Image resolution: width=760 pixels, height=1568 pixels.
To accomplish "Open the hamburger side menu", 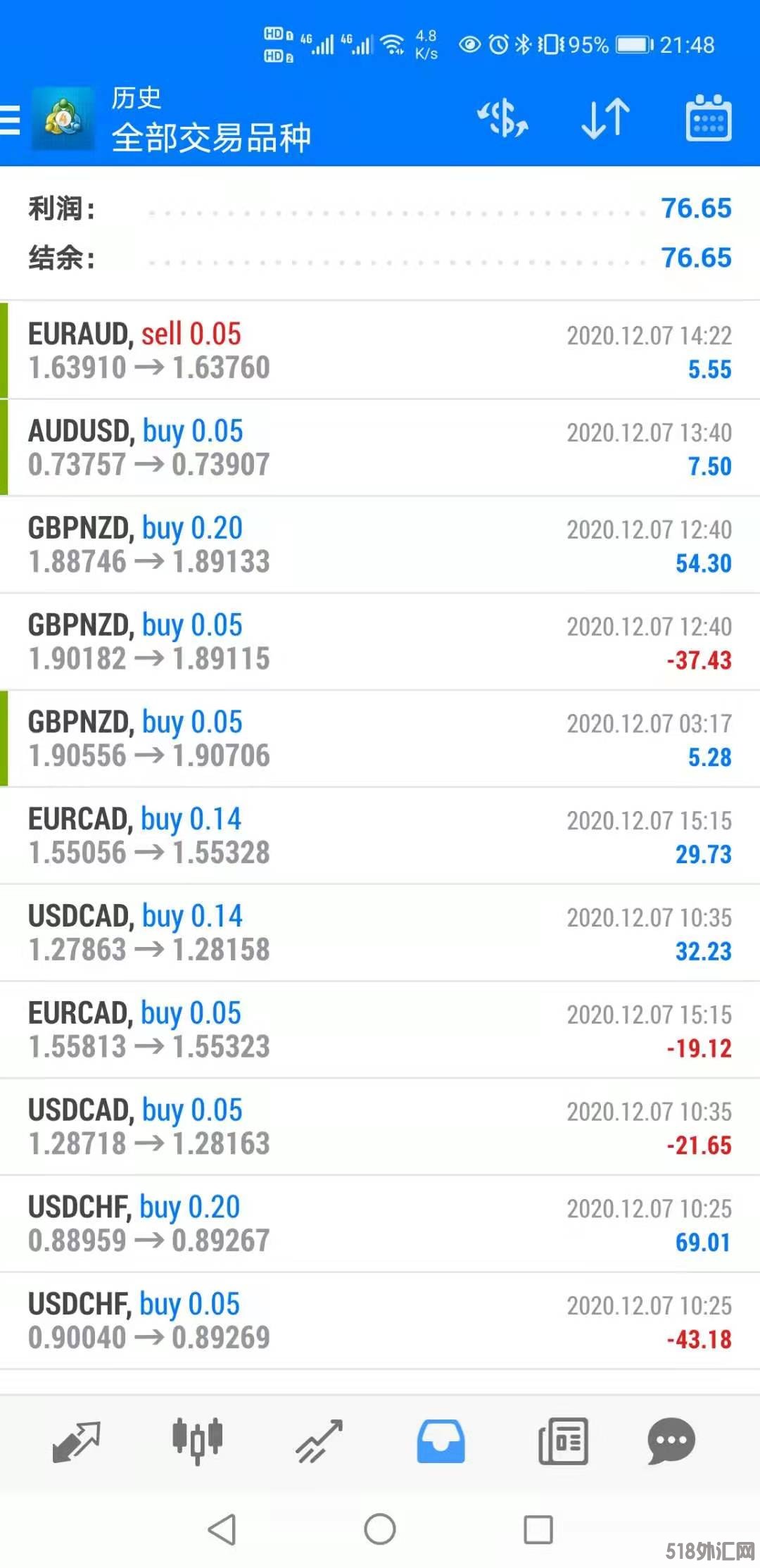I will (11, 120).
